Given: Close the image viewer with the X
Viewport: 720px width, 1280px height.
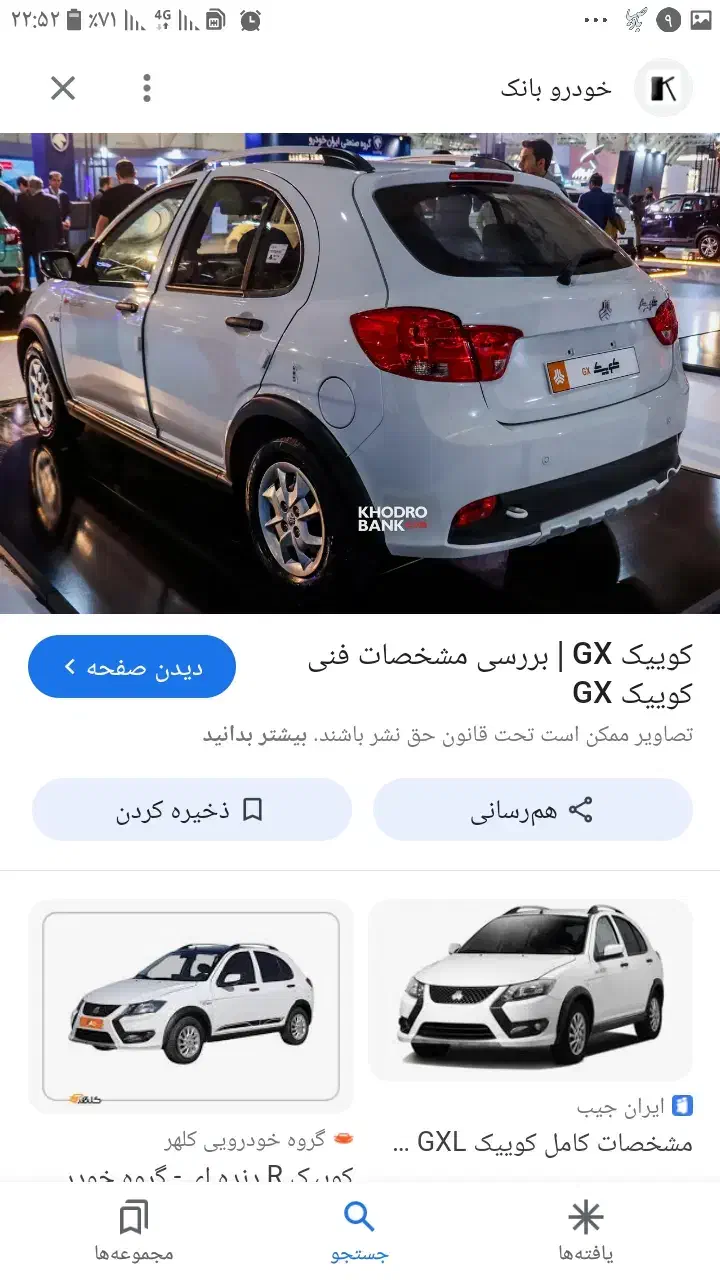Looking at the screenshot, I should click(x=62, y=88).
